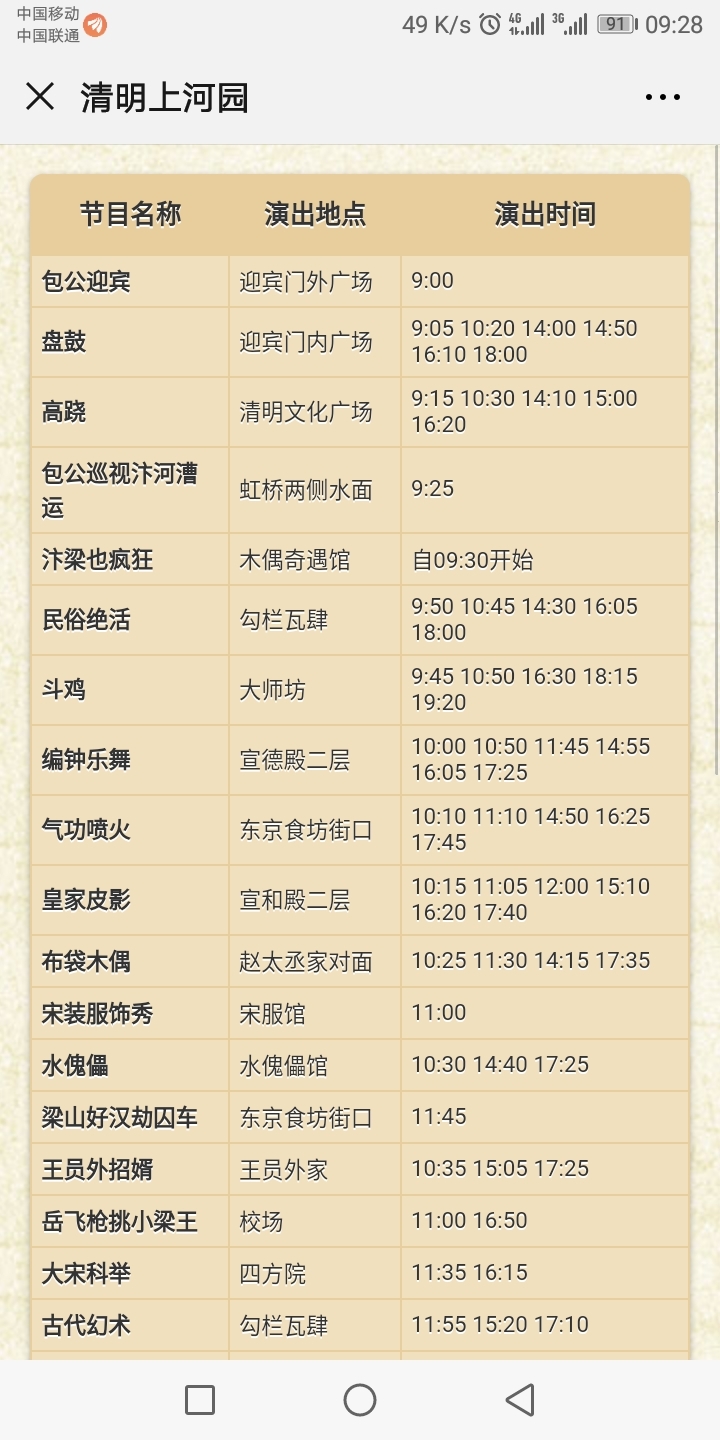The width and height of the screenshot is (720, 1440).
Task: Open the three-dot overflow menu
Action: coord(662,97)
